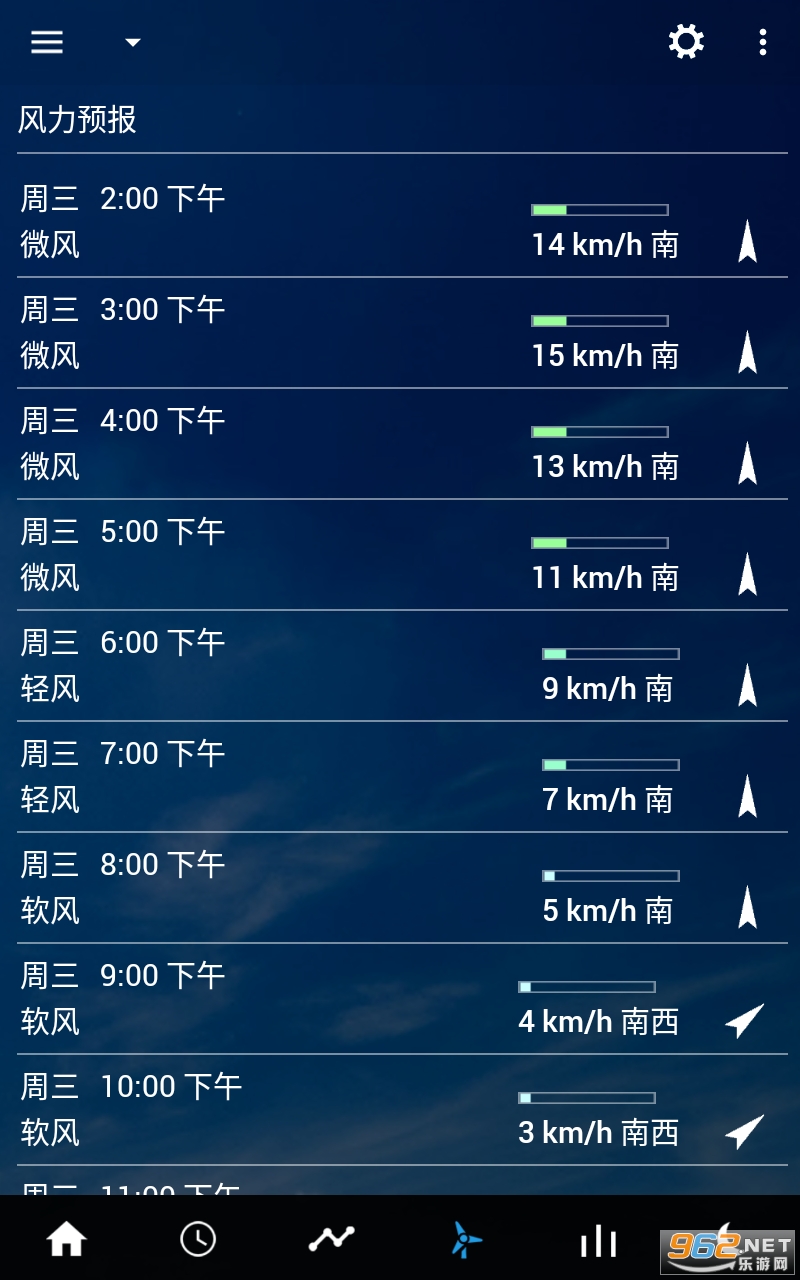Open the line graph tab

click(331, 1240)
